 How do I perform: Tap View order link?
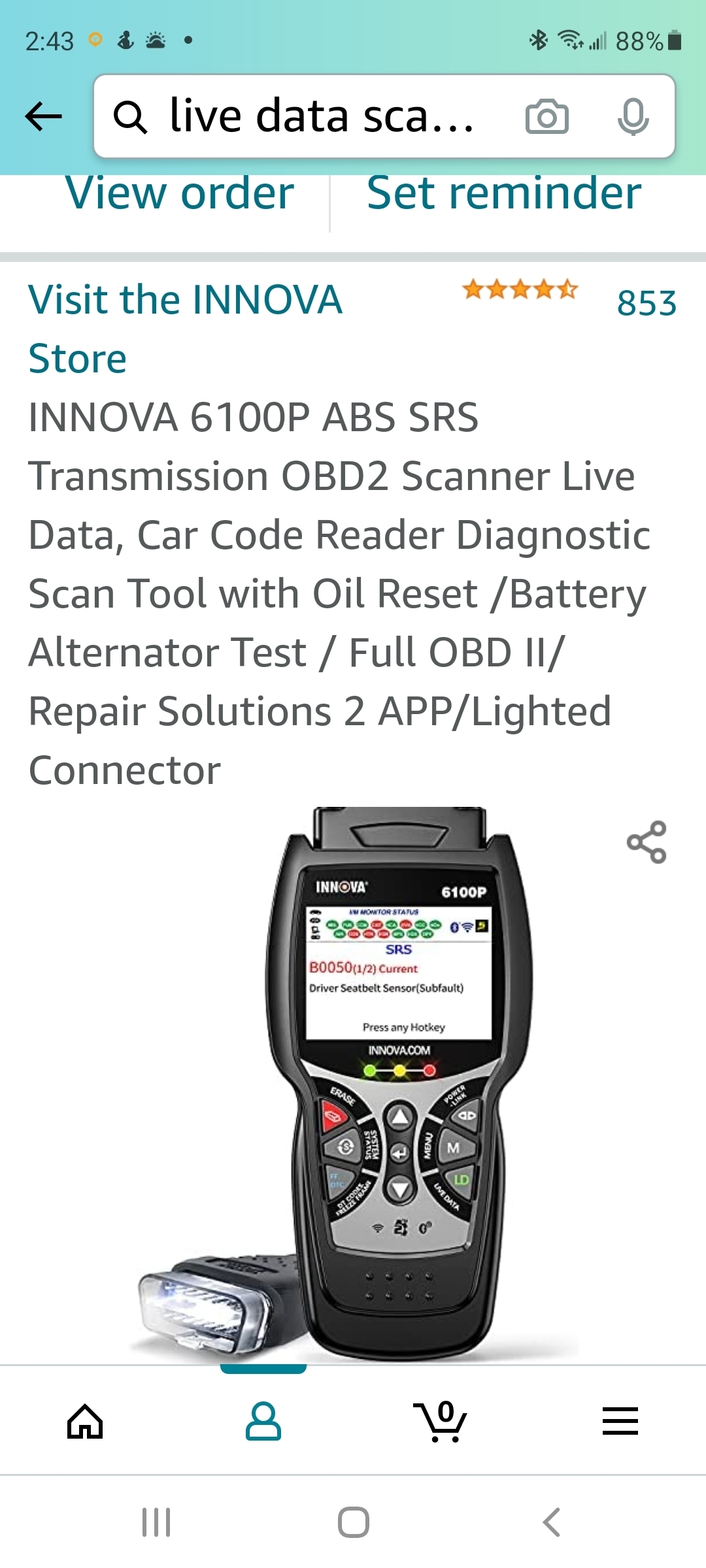pyautogui.click(x=180, y=195)
